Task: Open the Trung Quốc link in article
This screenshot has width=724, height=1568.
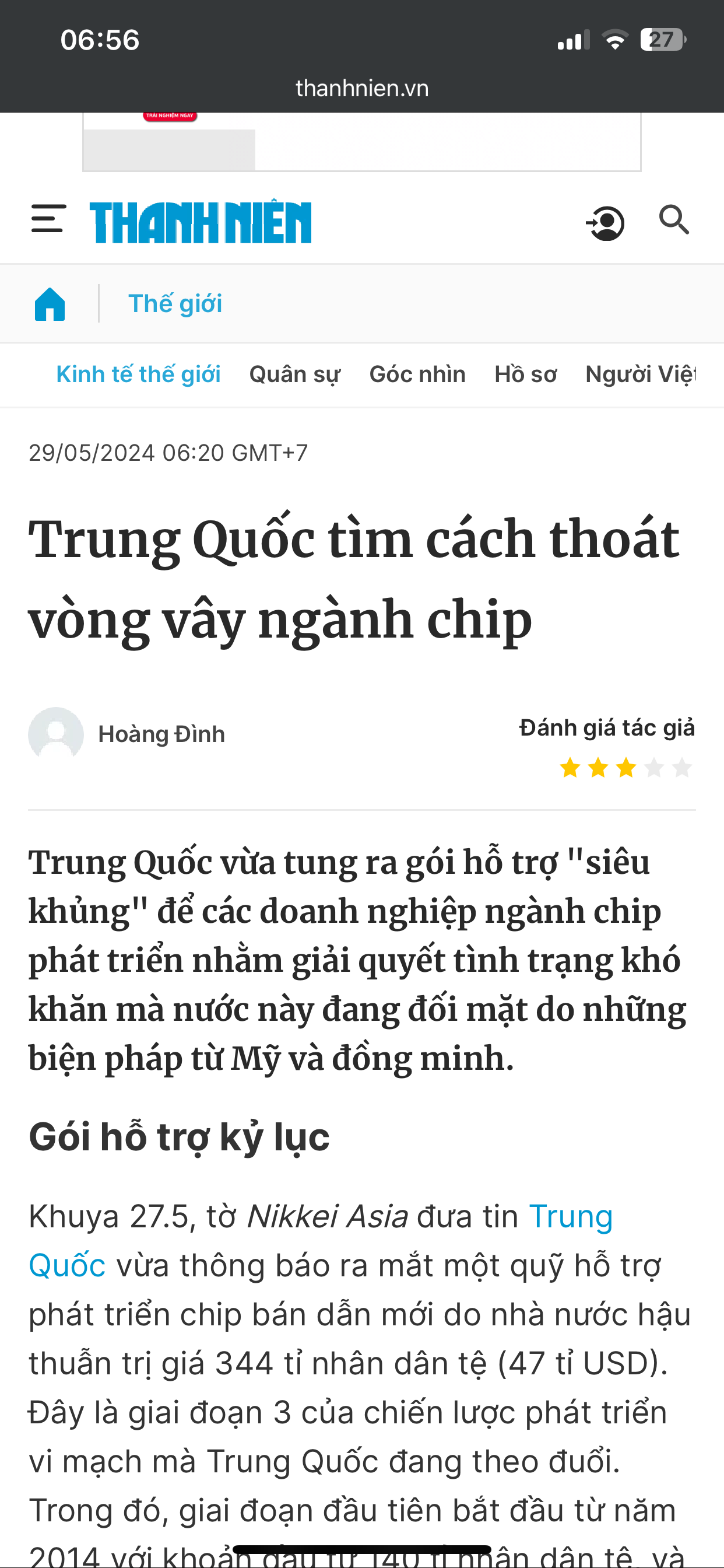Action: [x=570, y=1217]
